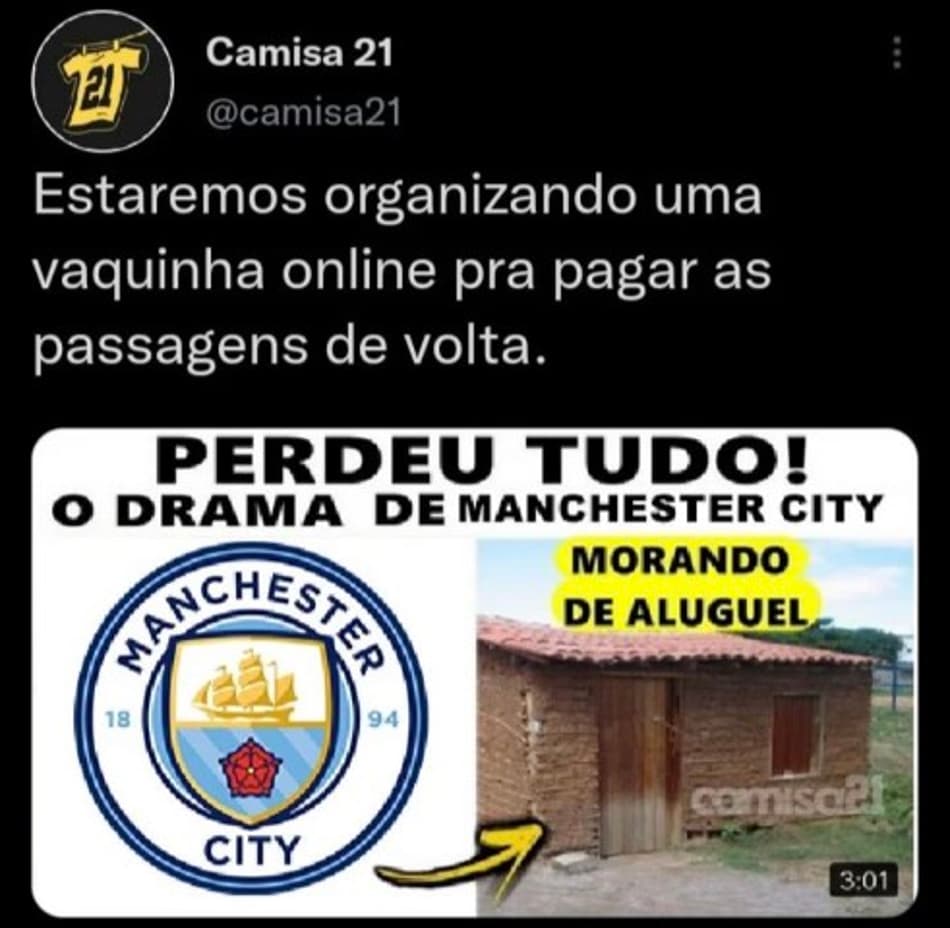Open the @camisa21 profile handle
950x928 pixels.
tap(303, 114)
